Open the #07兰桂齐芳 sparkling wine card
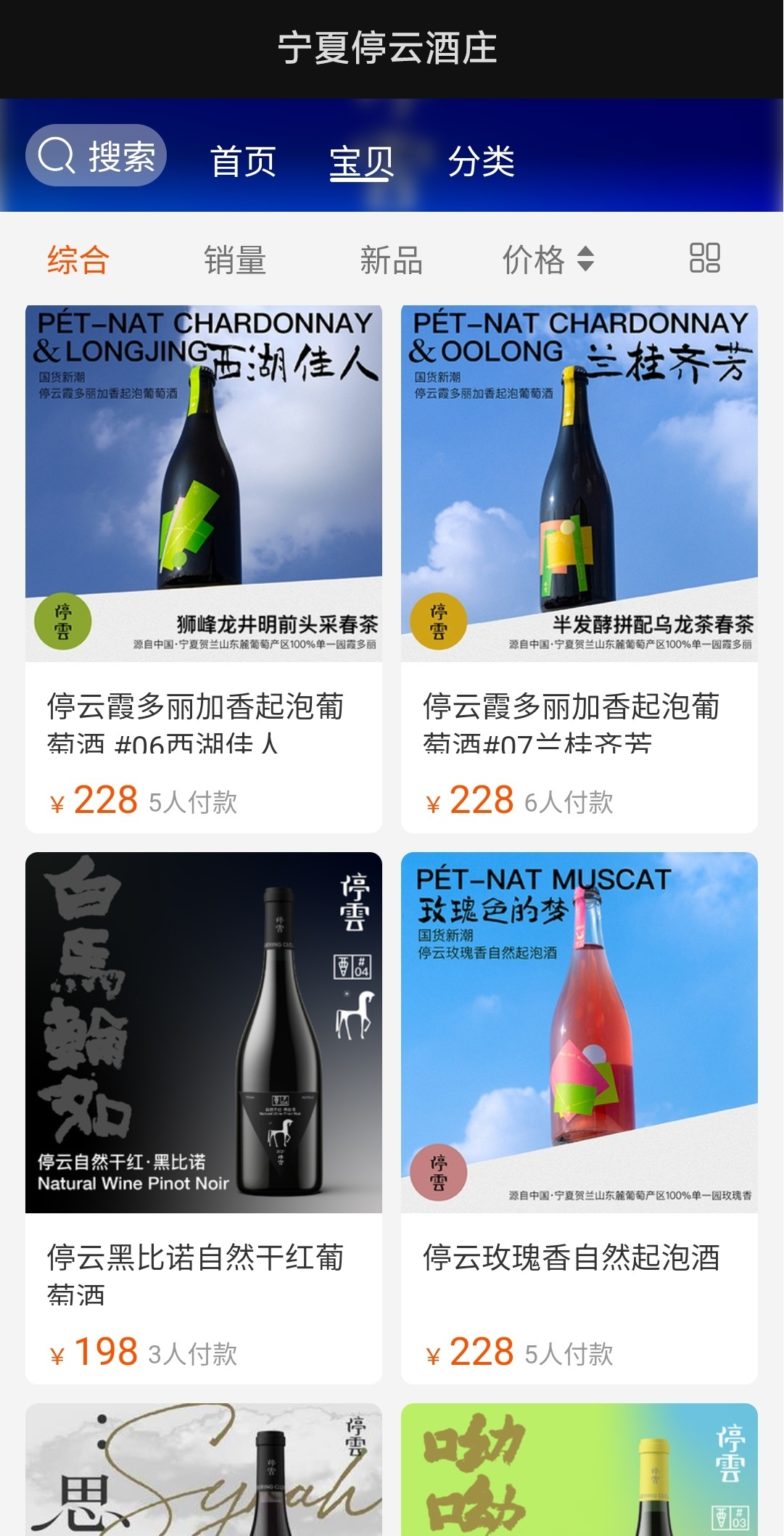 579,568
